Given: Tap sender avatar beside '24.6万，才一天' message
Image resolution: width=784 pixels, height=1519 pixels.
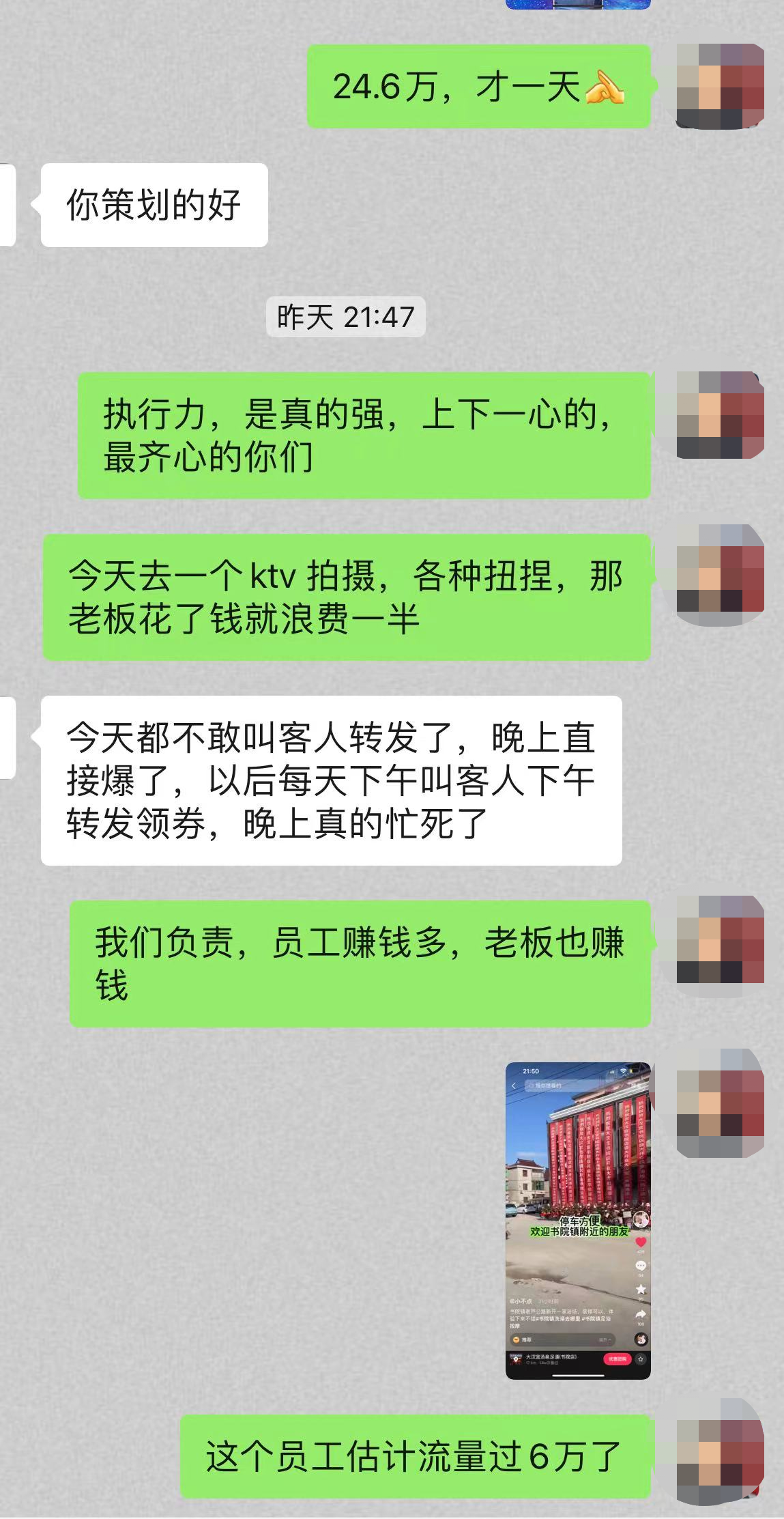Looking at the screenshot, I should (720, 86).
